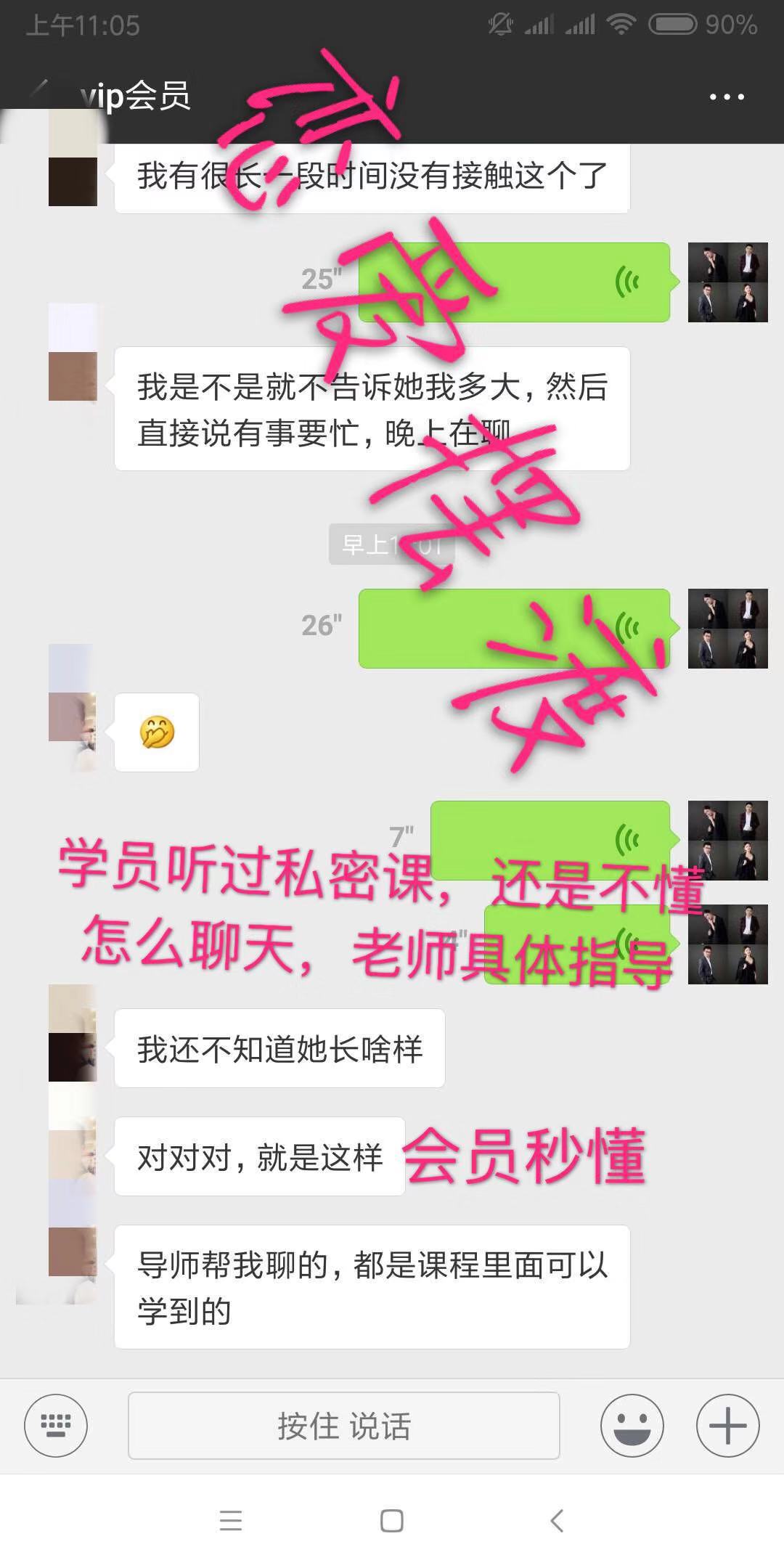
Task: Go back with the system back button
Action: pyautogui.click(x=557, y=1520)
